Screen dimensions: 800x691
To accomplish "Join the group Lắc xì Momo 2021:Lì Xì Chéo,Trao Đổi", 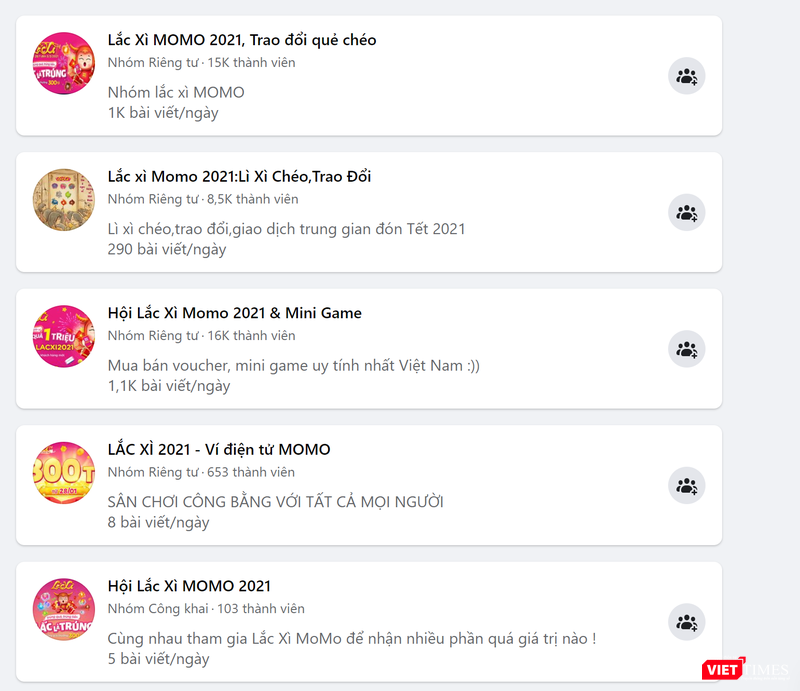I will (687, 213).
